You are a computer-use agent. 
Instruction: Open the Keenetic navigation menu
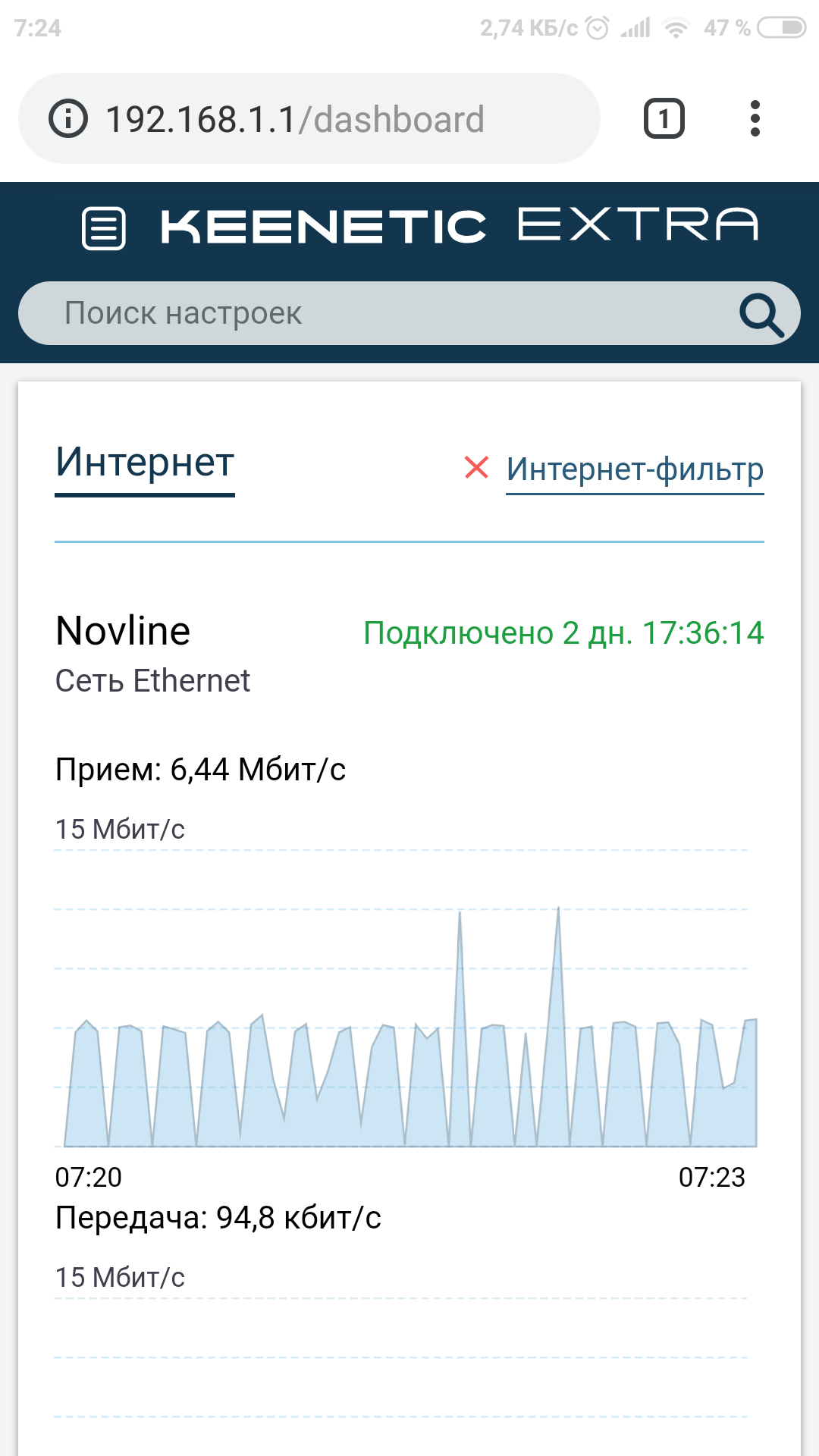[104, 227]
